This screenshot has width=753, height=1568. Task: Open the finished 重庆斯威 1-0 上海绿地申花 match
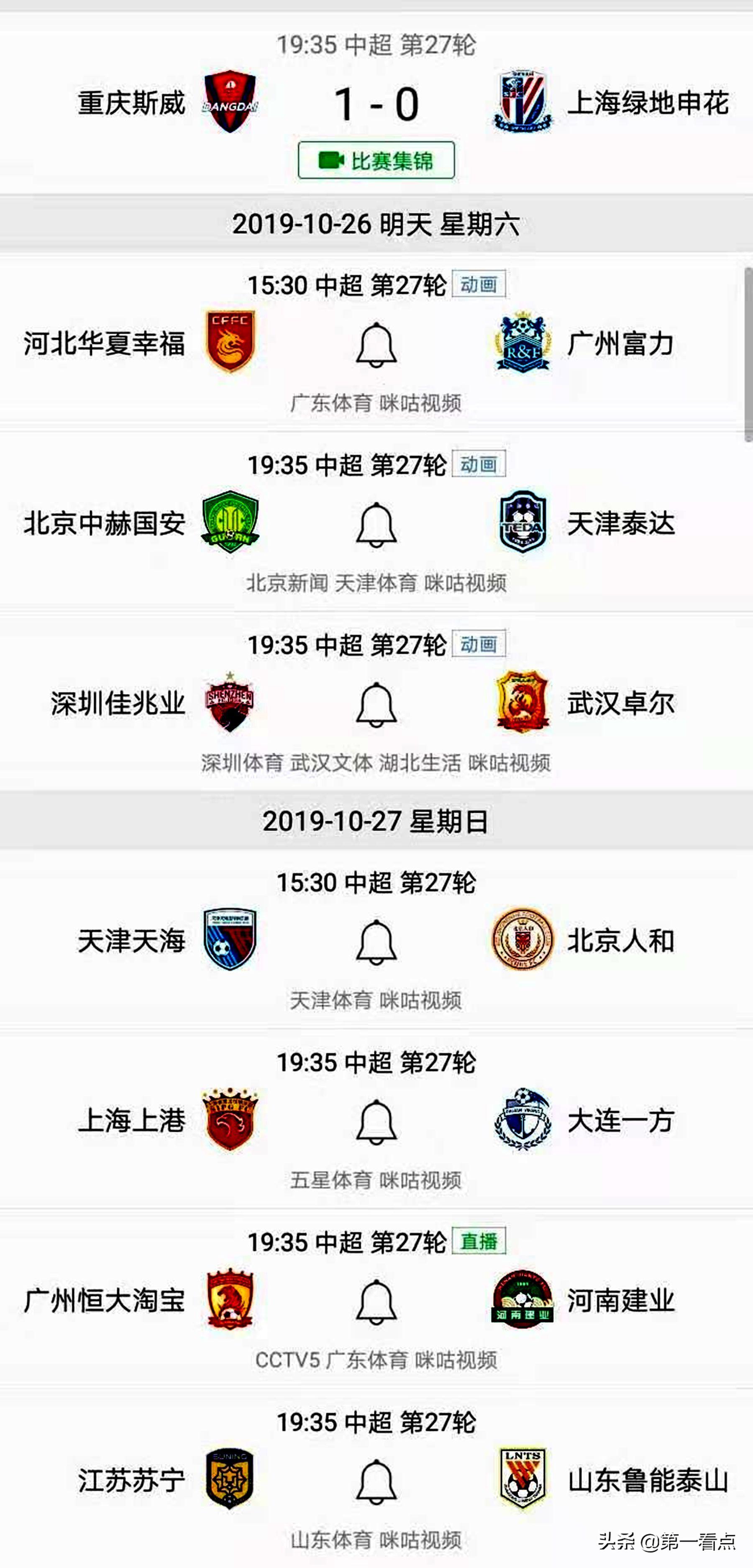click(376, 103)
